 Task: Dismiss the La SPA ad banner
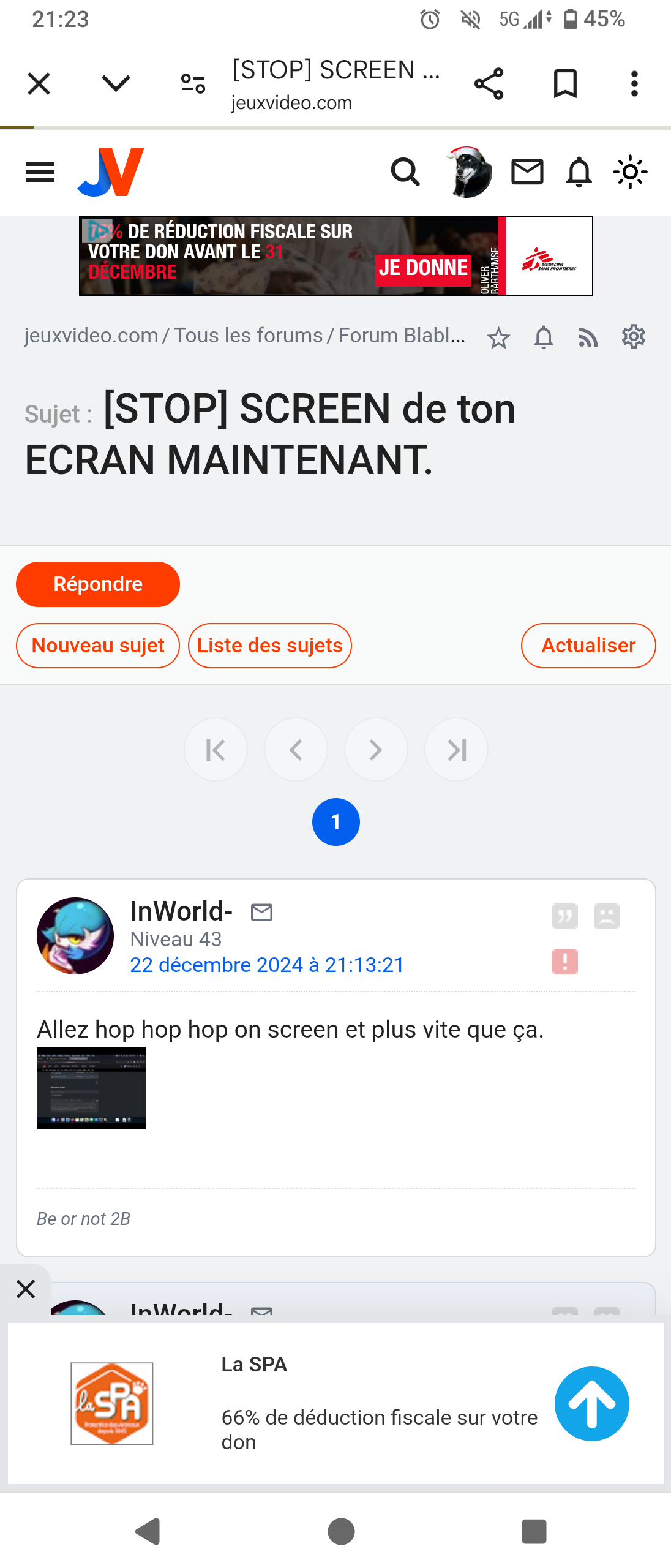(x=26, y=1289)
